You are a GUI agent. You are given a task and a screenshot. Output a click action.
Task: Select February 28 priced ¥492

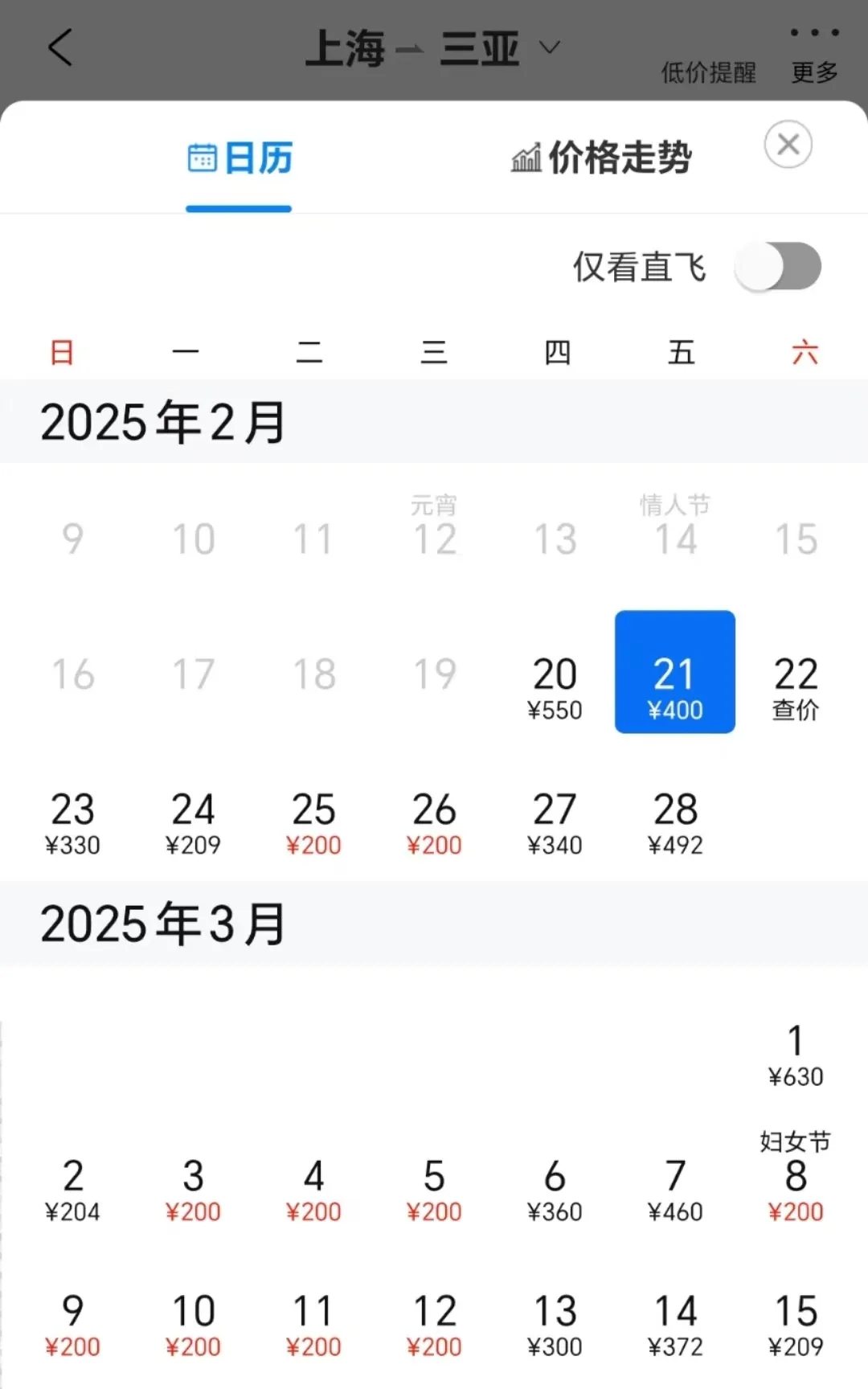675,822
